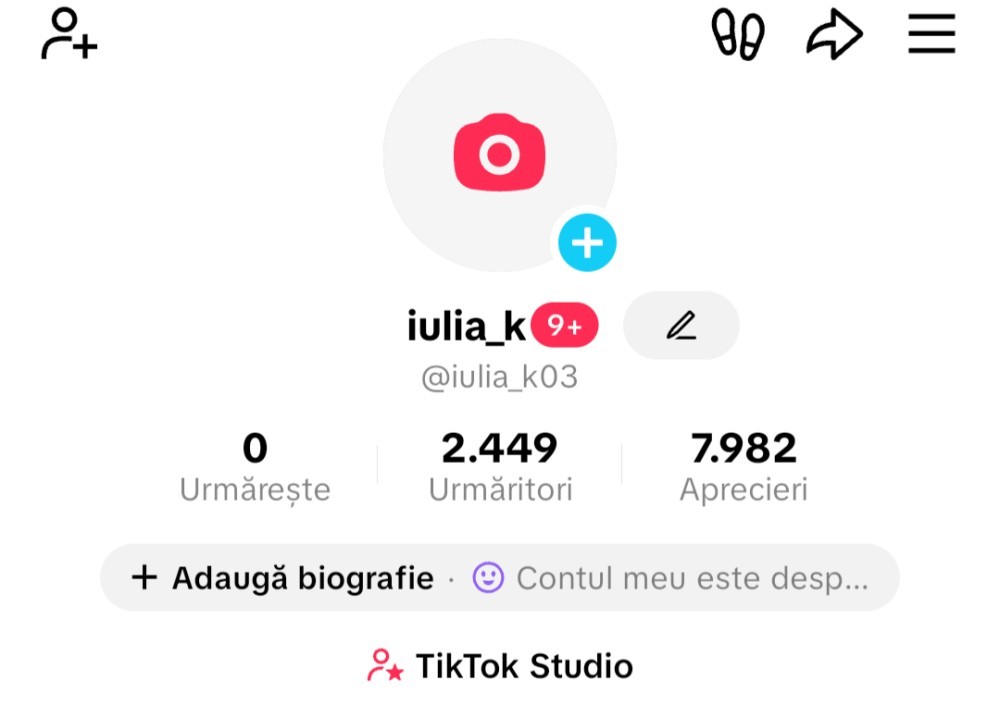Open TikTok Studio
This screenshot has width=1000, height=705.
point(500,666)
